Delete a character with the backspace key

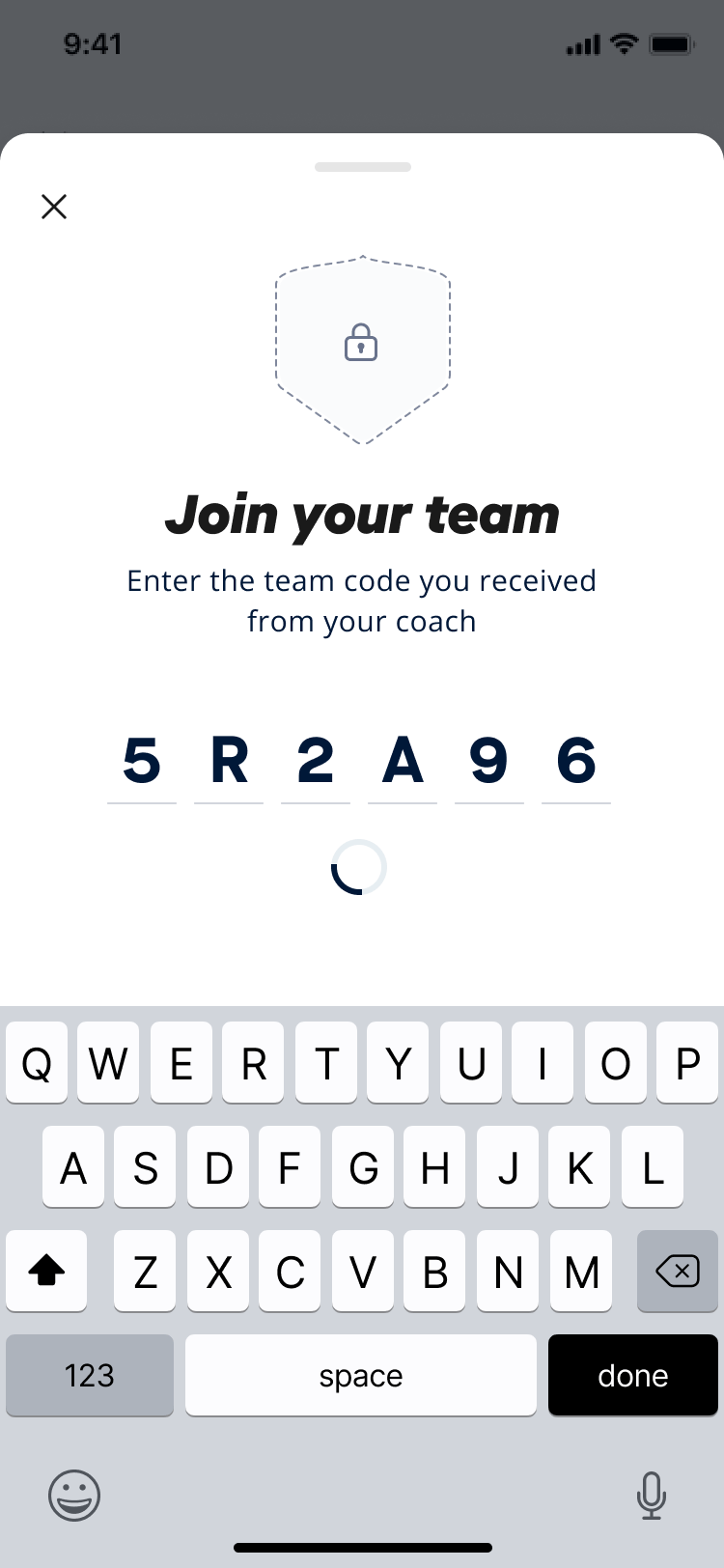click(x=677, y=1272)
